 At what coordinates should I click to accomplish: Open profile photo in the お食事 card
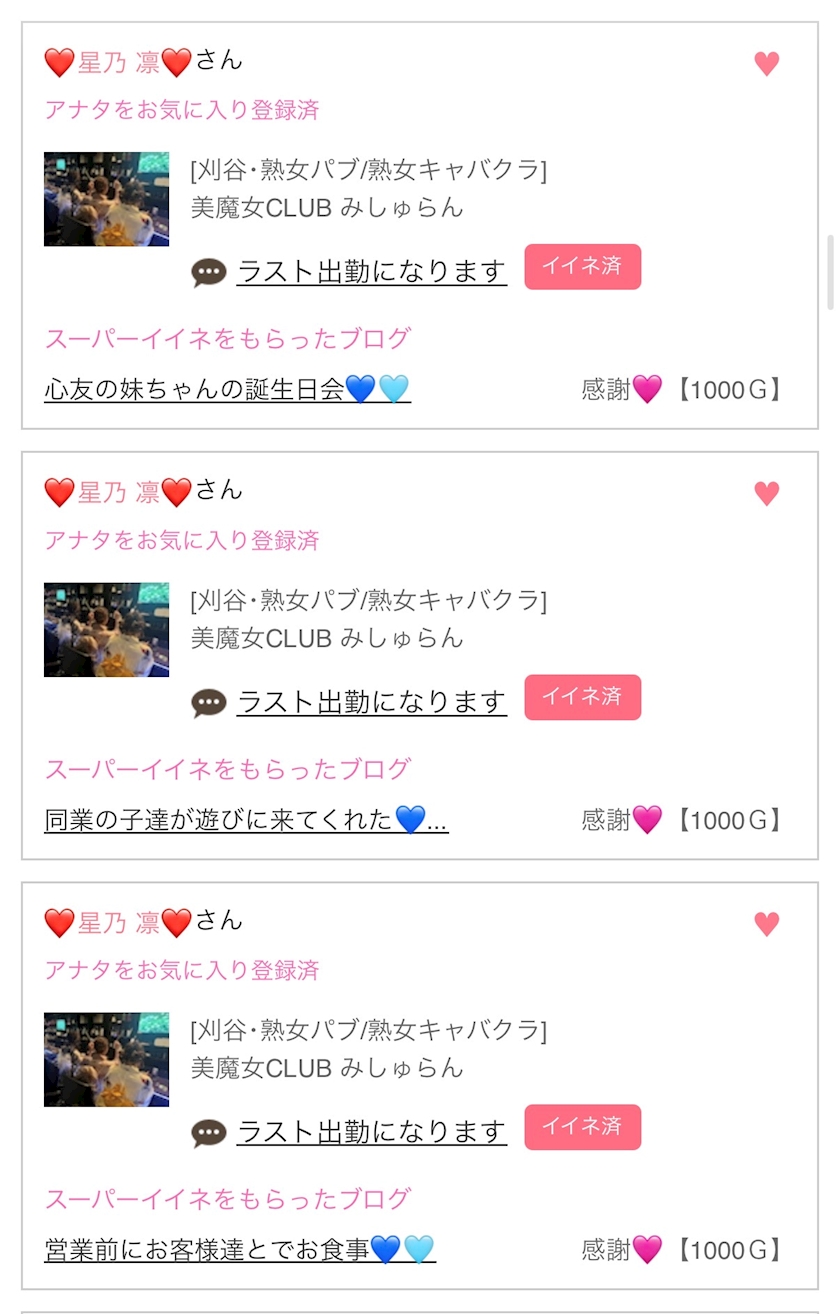[x=106, y=1059]
